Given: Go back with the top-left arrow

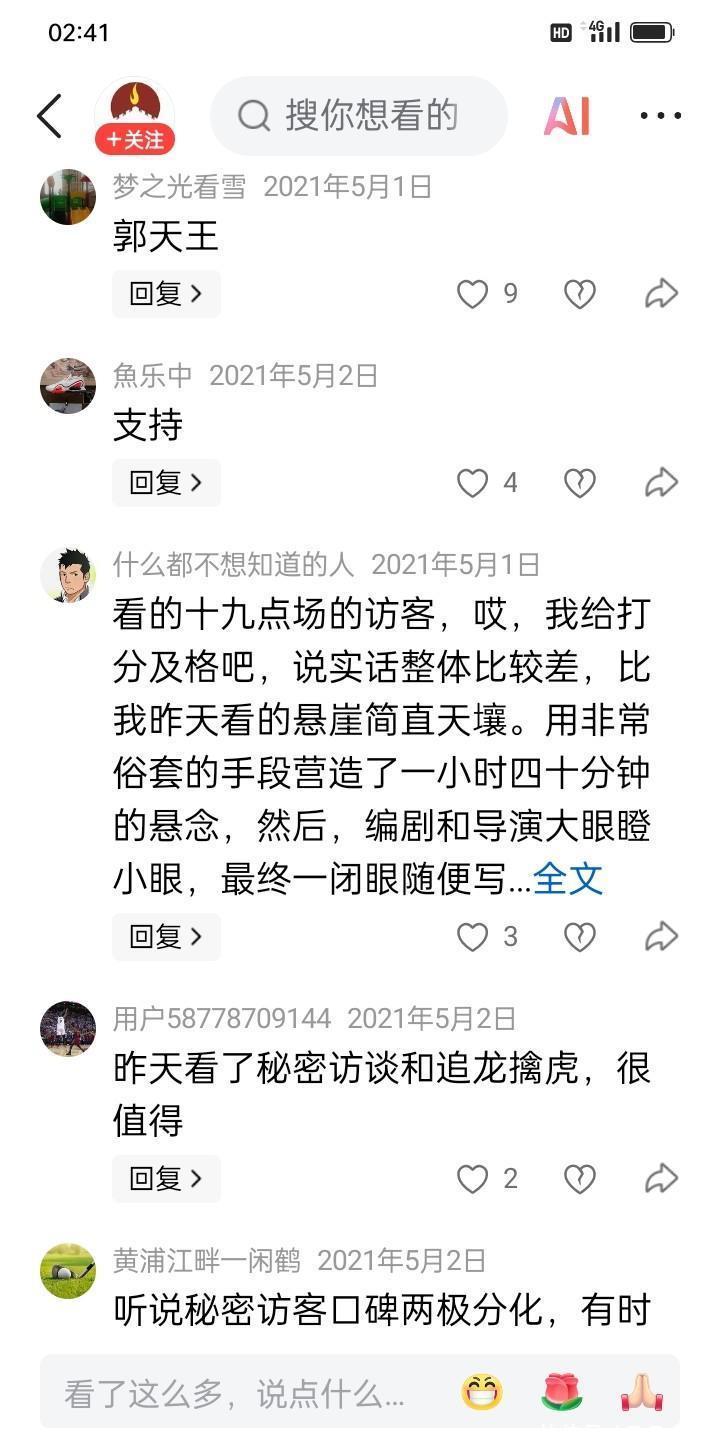Looking at the screenshot, I should tap(49, 116).
